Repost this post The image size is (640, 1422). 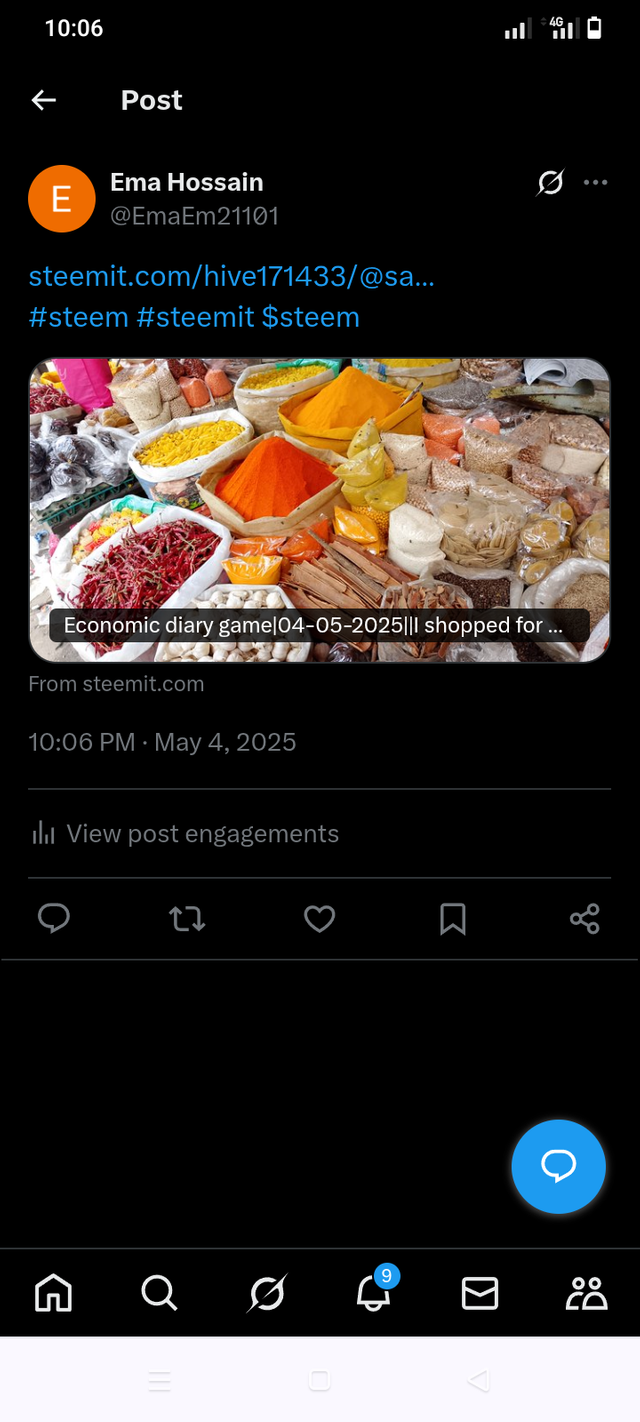187,918
